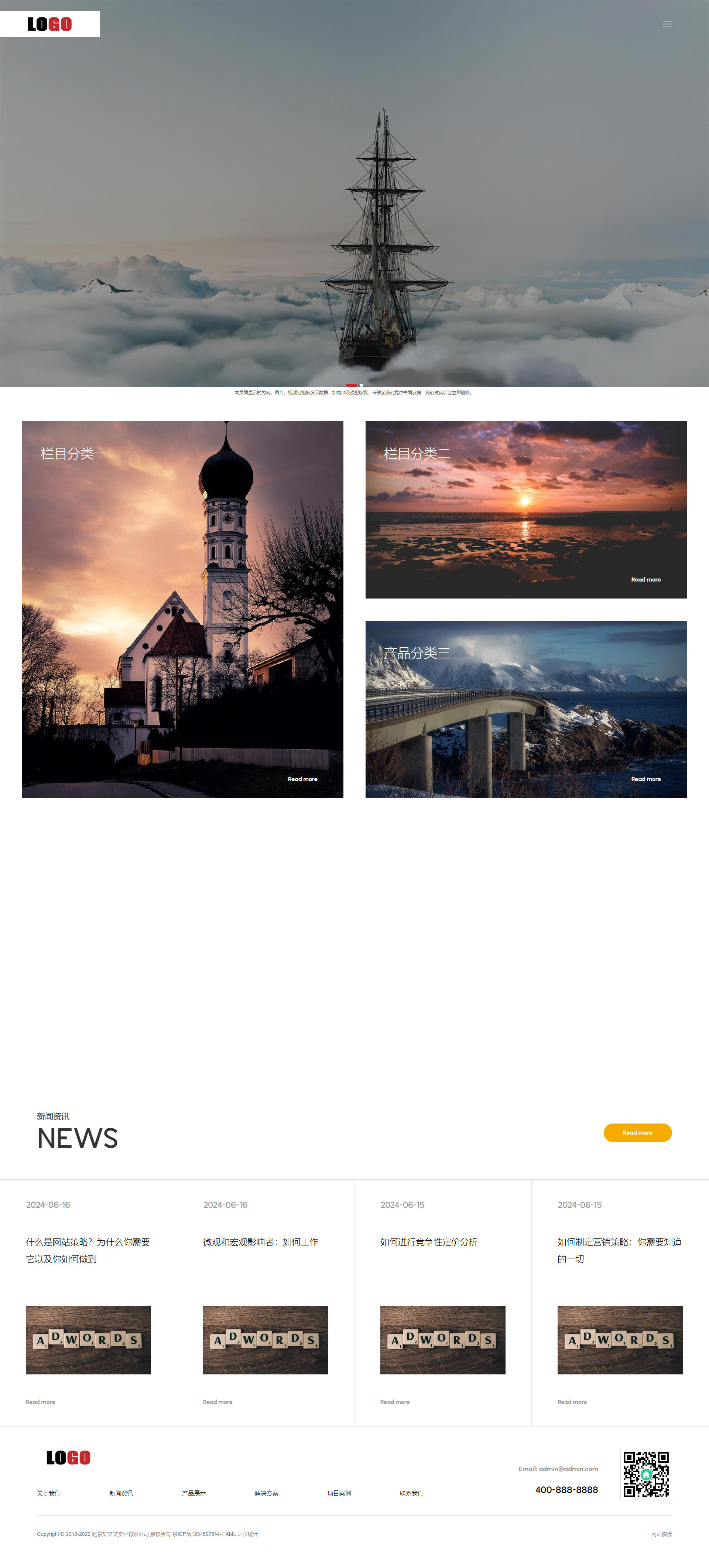Open the 站长统计 footer link
Viewport: 709px width, 1568px height.
click(x=248, y=1534)
